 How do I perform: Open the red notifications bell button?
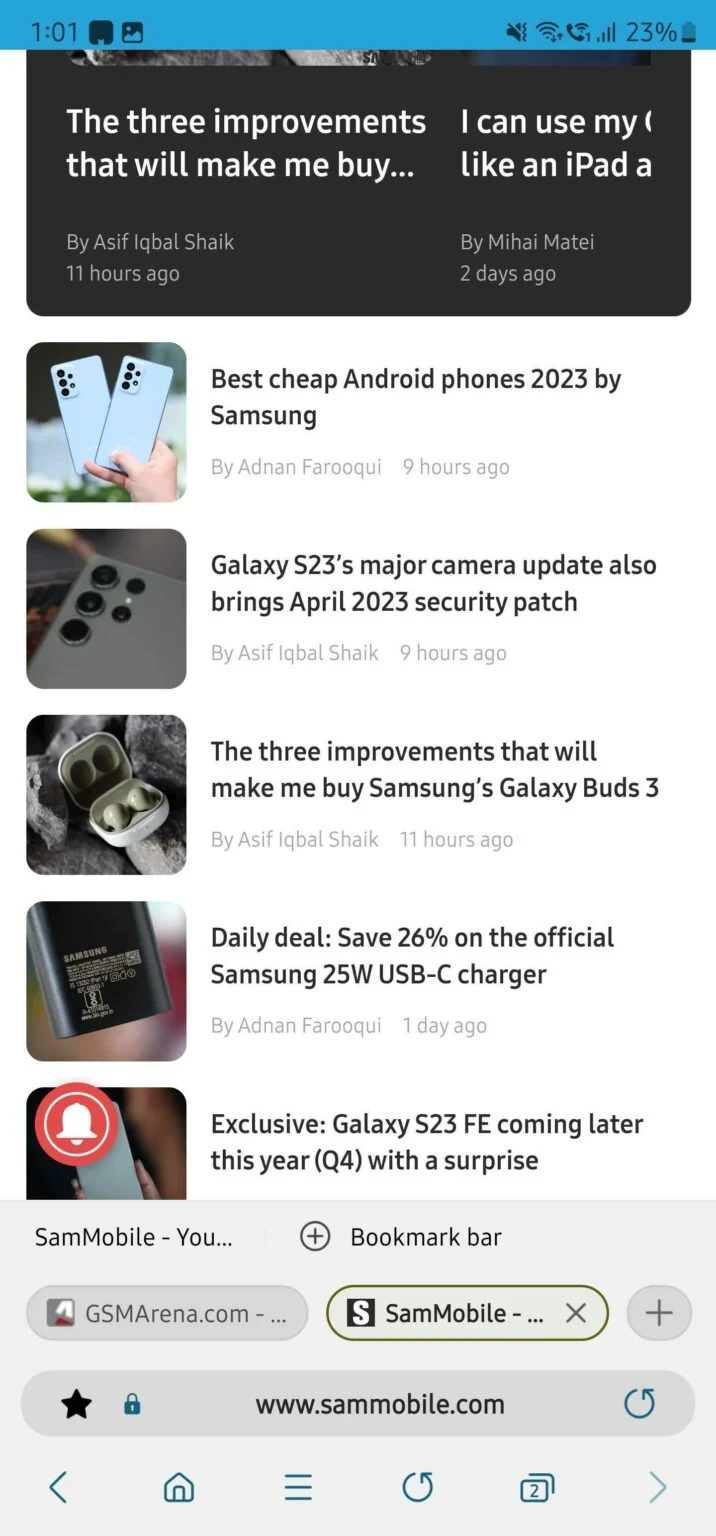(x=76, y=1124)
